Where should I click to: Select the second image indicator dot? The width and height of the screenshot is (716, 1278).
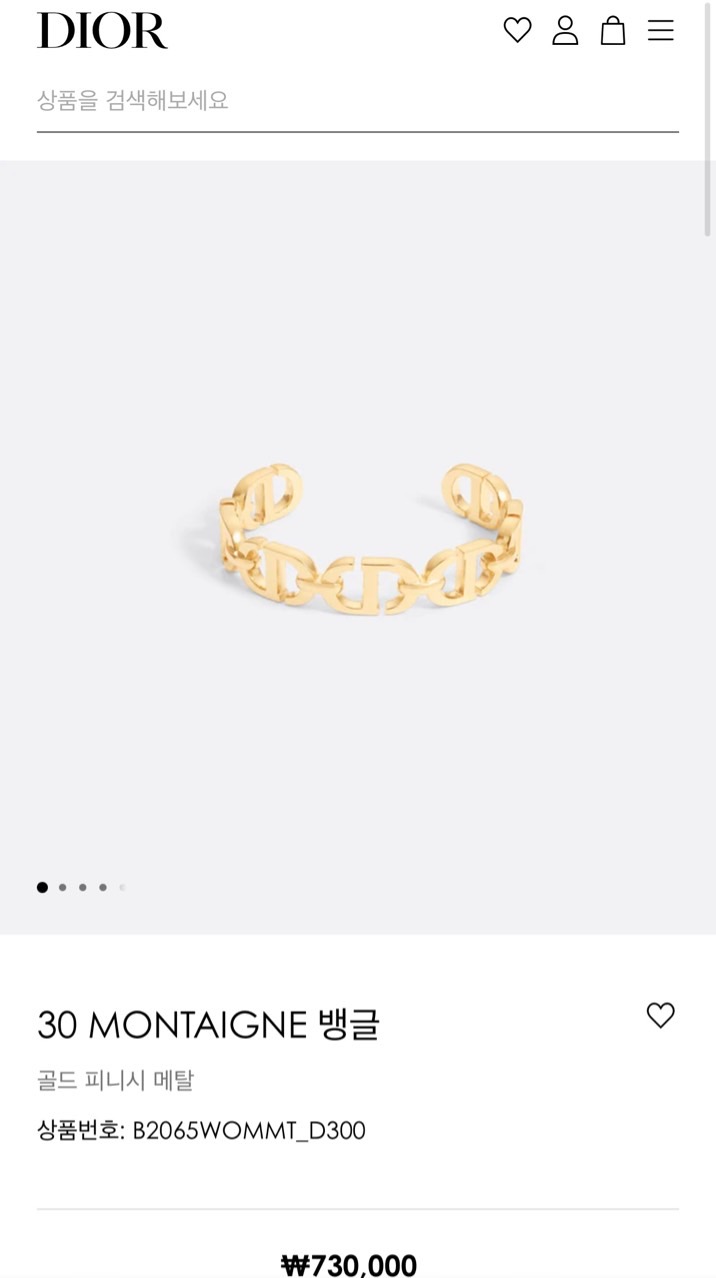coord(62,887)
